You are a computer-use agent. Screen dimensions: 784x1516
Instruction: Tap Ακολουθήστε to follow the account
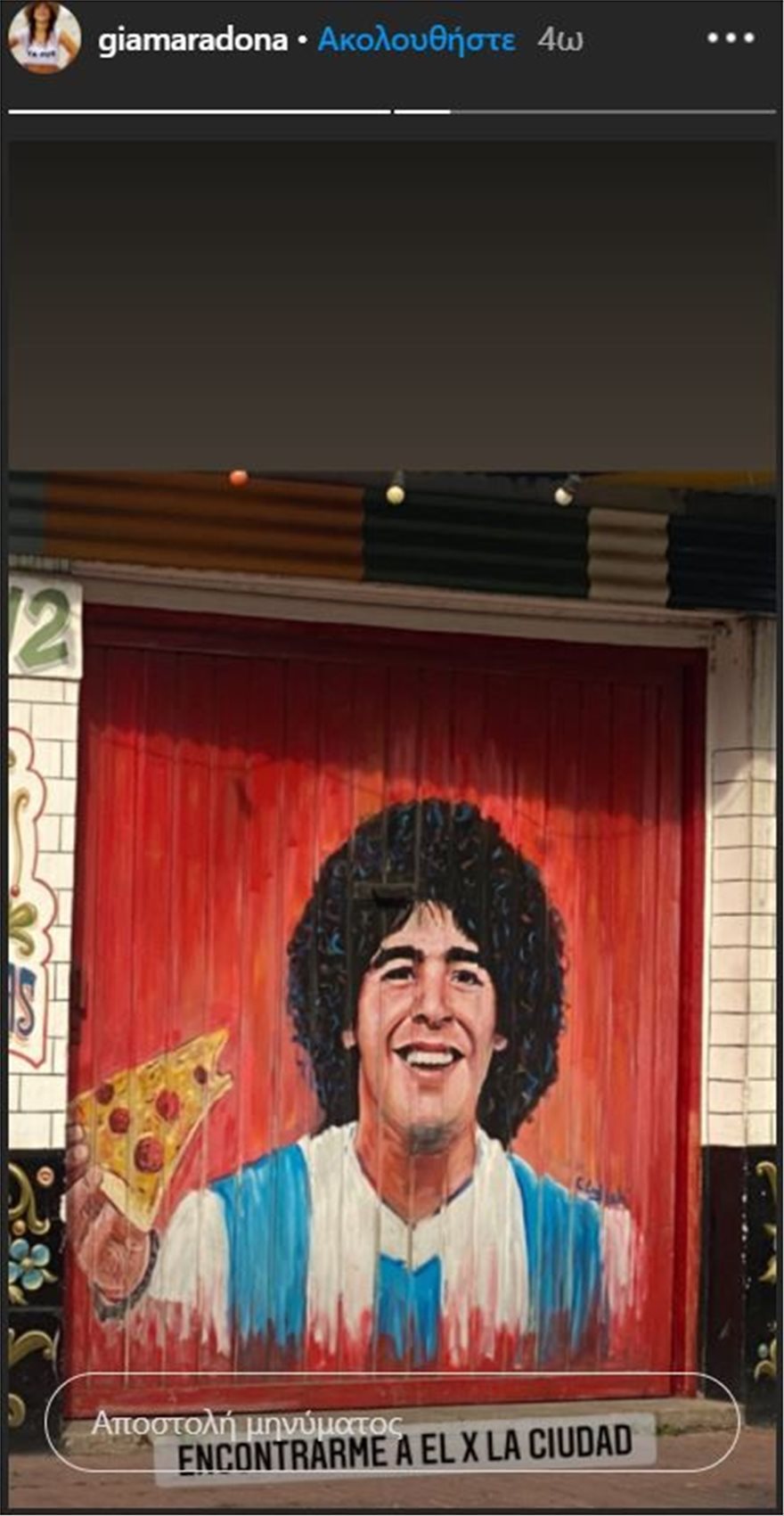point(416,40)
